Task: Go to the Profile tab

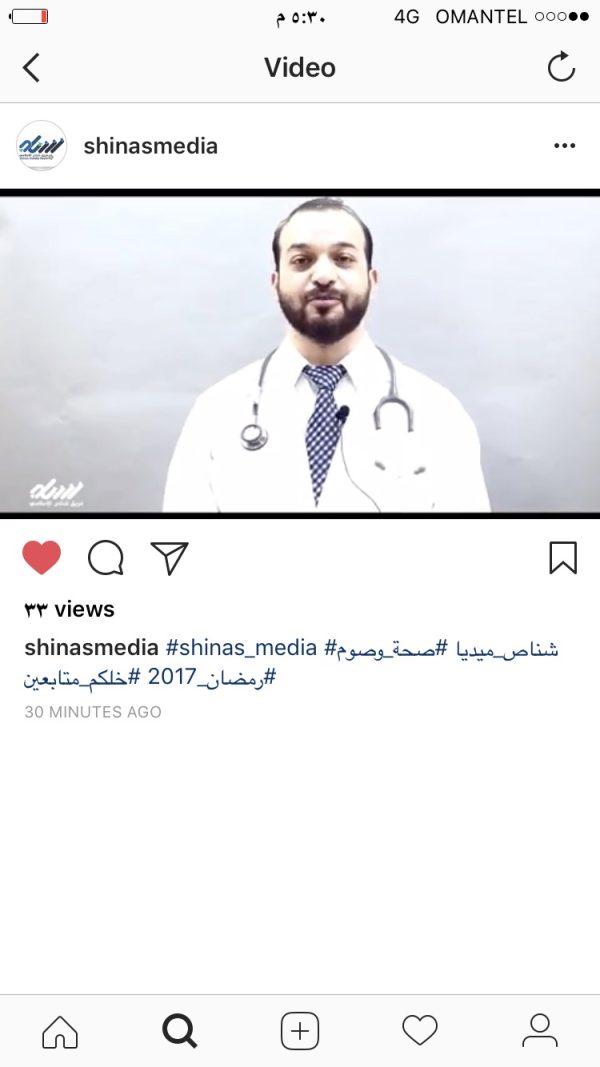Action: coord(540,1031)
